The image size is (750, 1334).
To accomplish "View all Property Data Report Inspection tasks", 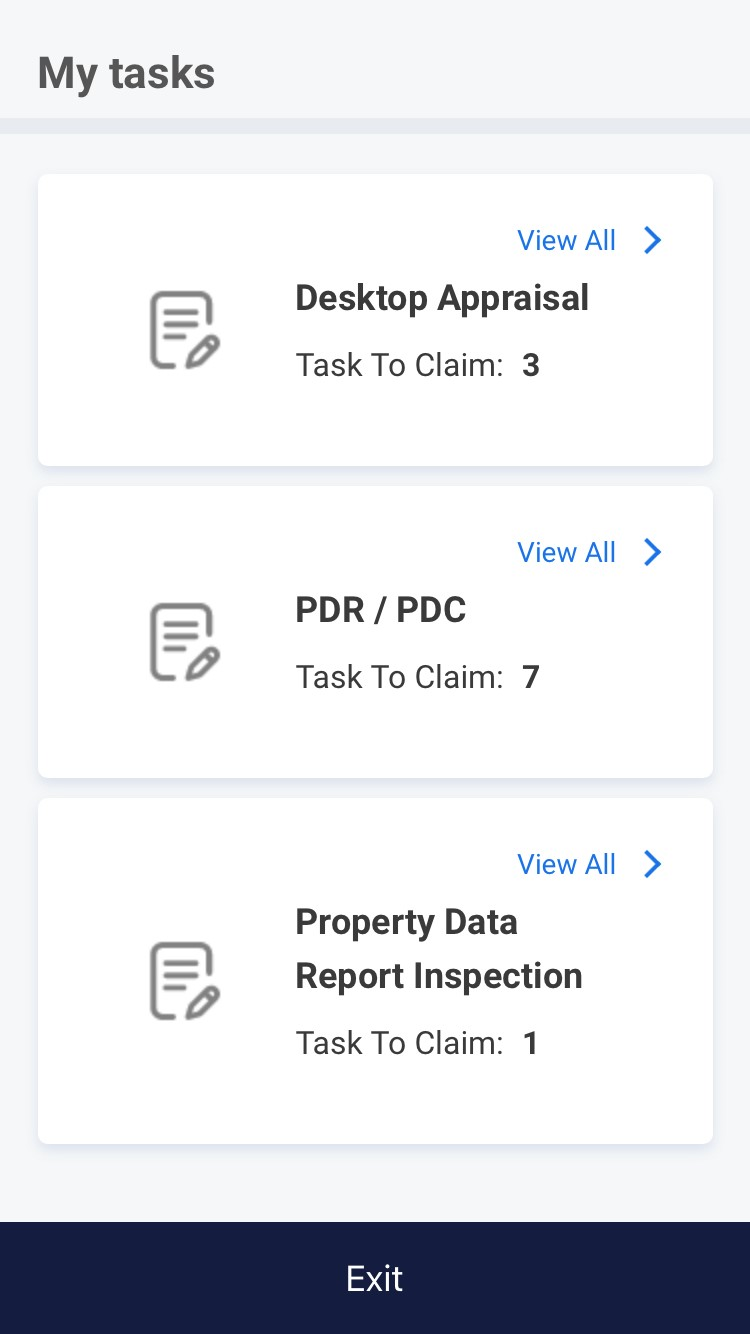I will tap(589, 864).
